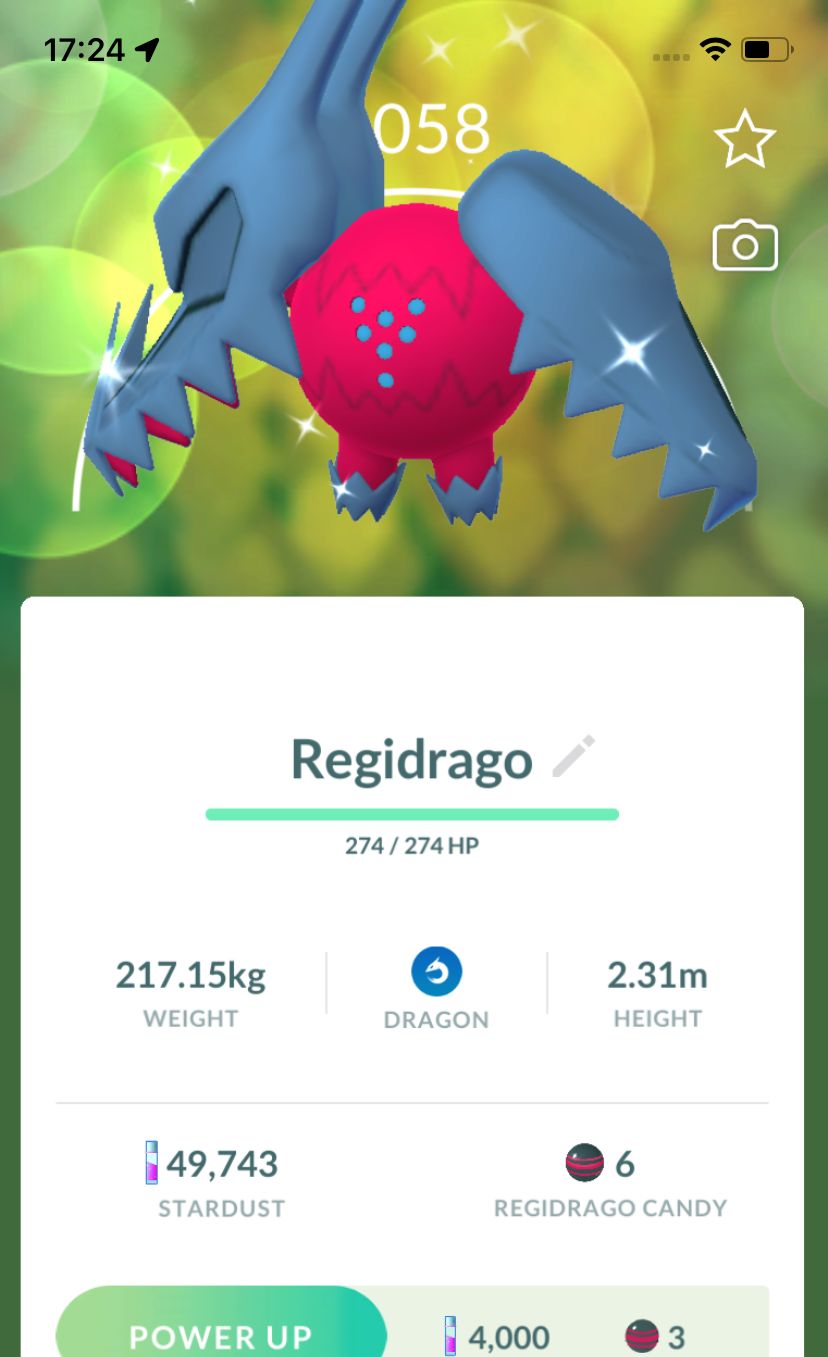Tap the battery indicator

point(766,47)
